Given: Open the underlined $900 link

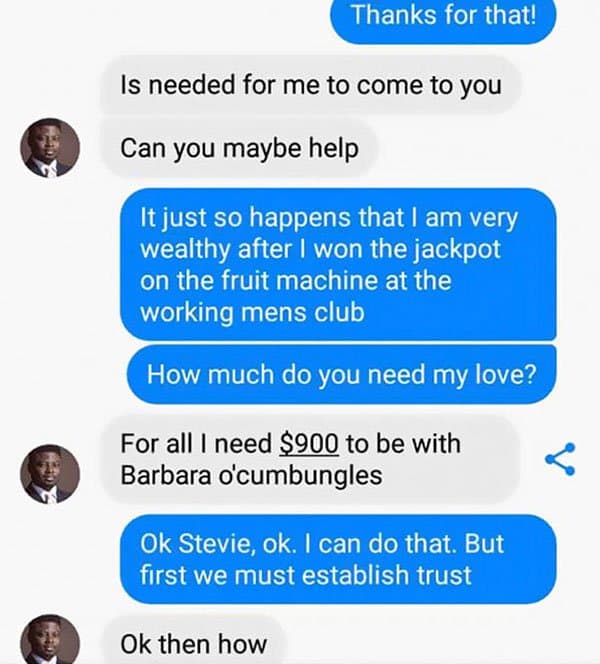Looking at the screenshot, I should tap(311, 443).
